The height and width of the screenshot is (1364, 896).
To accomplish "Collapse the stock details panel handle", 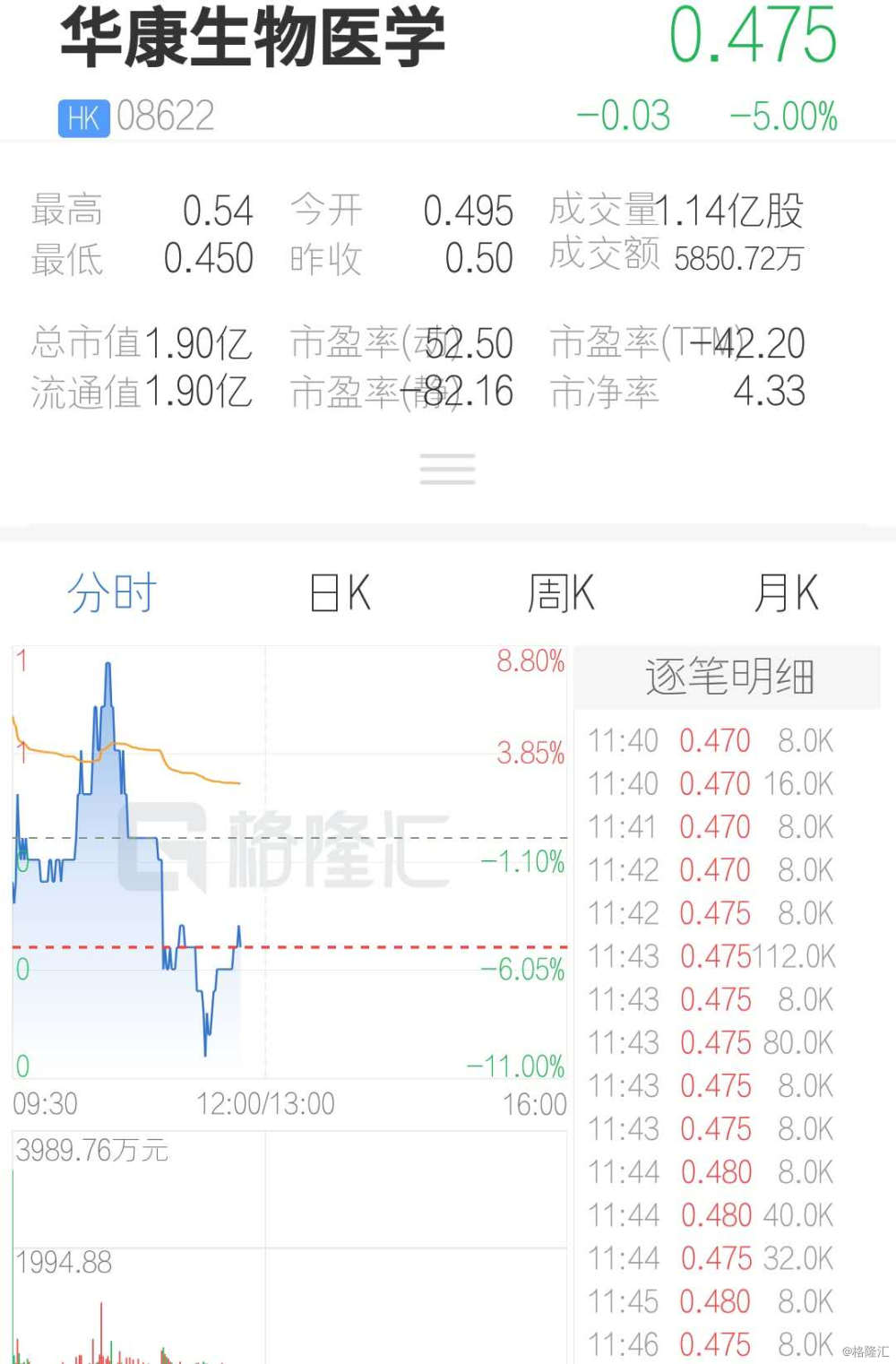I will point(447,469).
